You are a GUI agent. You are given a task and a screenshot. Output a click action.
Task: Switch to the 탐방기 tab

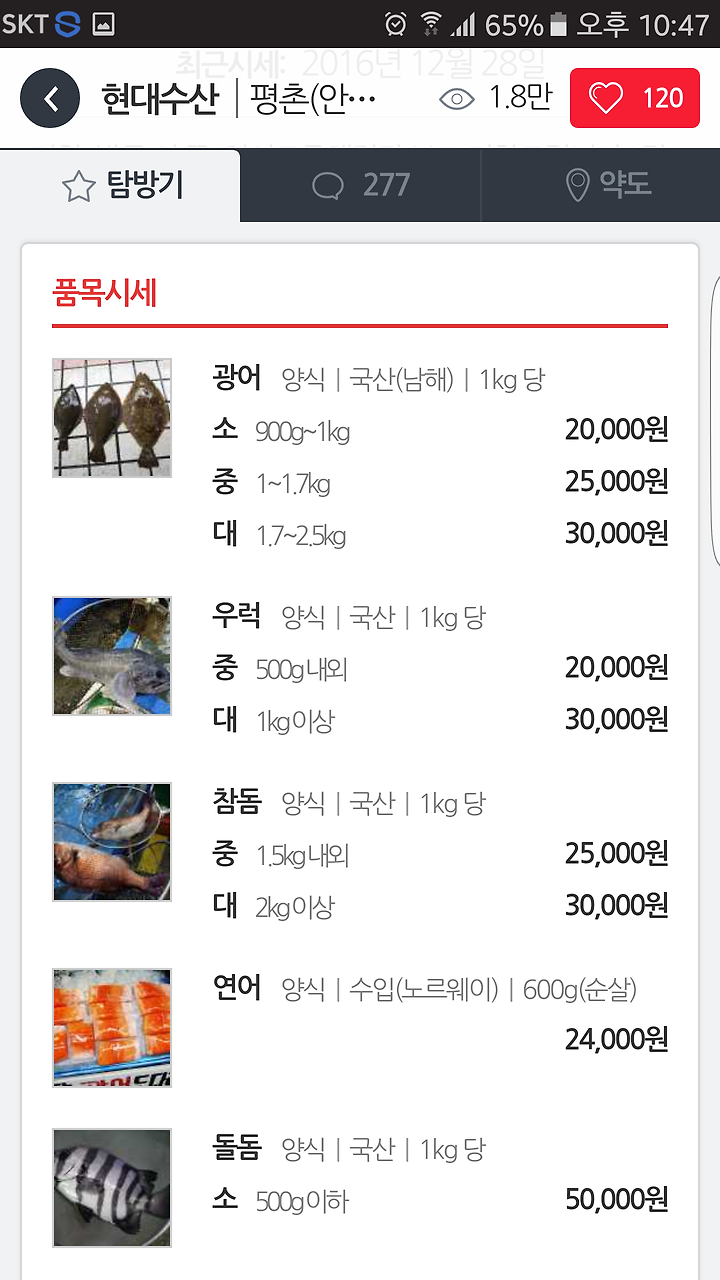point(121,186)
